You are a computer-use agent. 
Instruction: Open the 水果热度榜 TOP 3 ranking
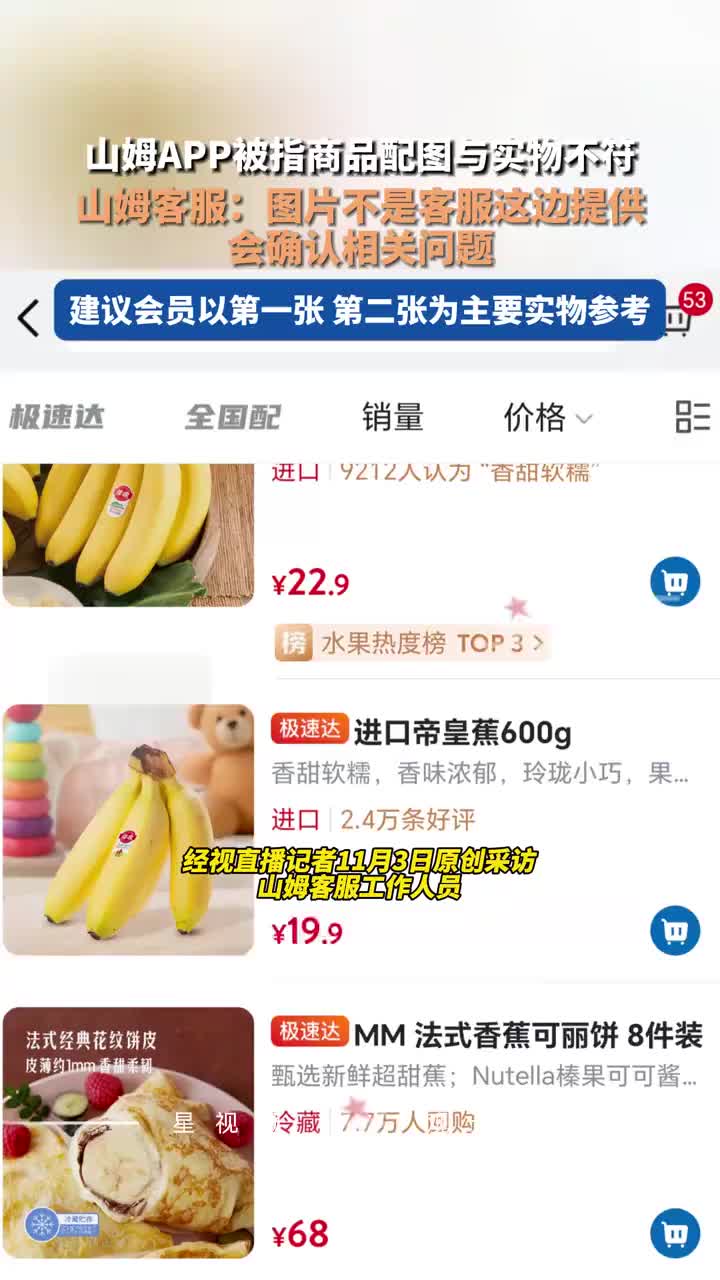click(x=412, y=643)
